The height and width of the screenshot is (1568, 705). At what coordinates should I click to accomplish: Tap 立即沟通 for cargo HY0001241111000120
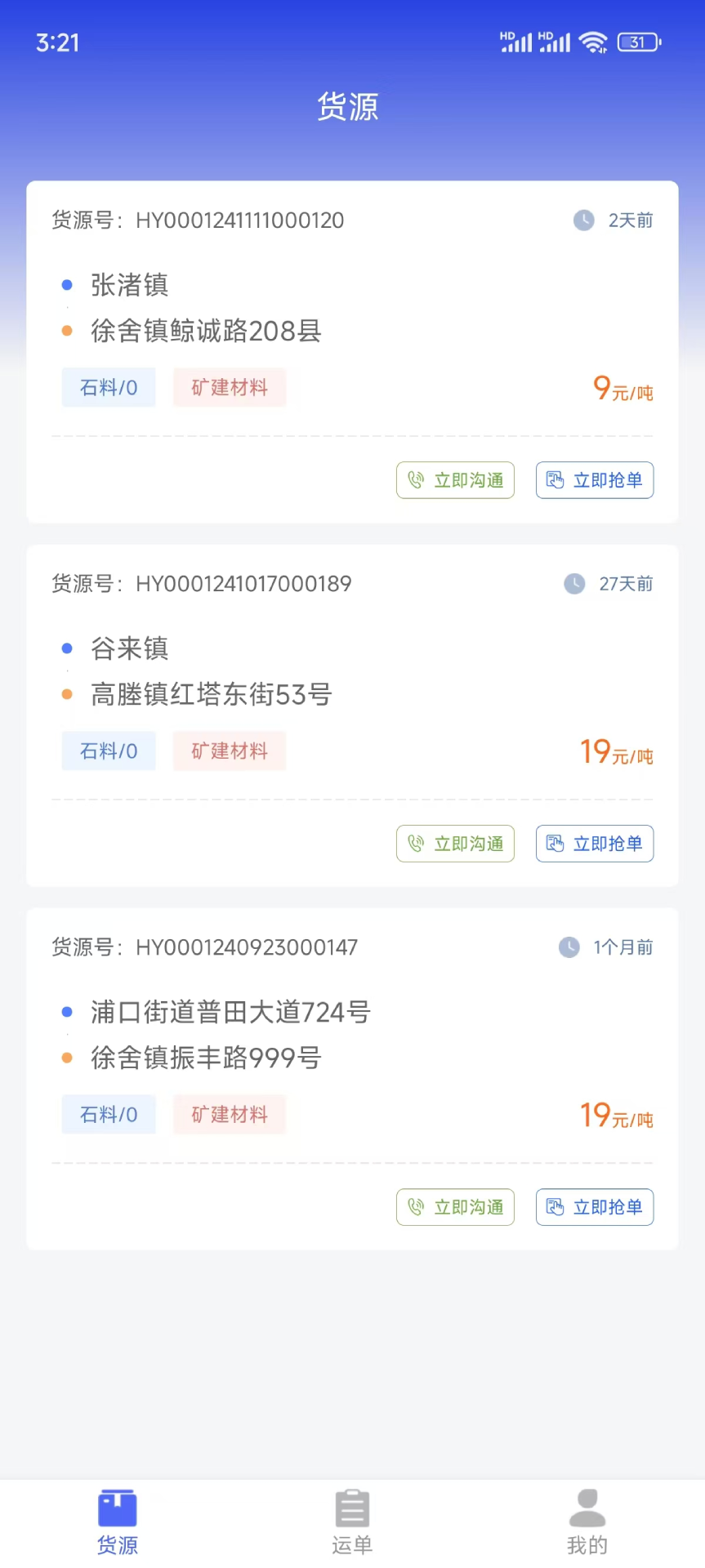(455, 480)
